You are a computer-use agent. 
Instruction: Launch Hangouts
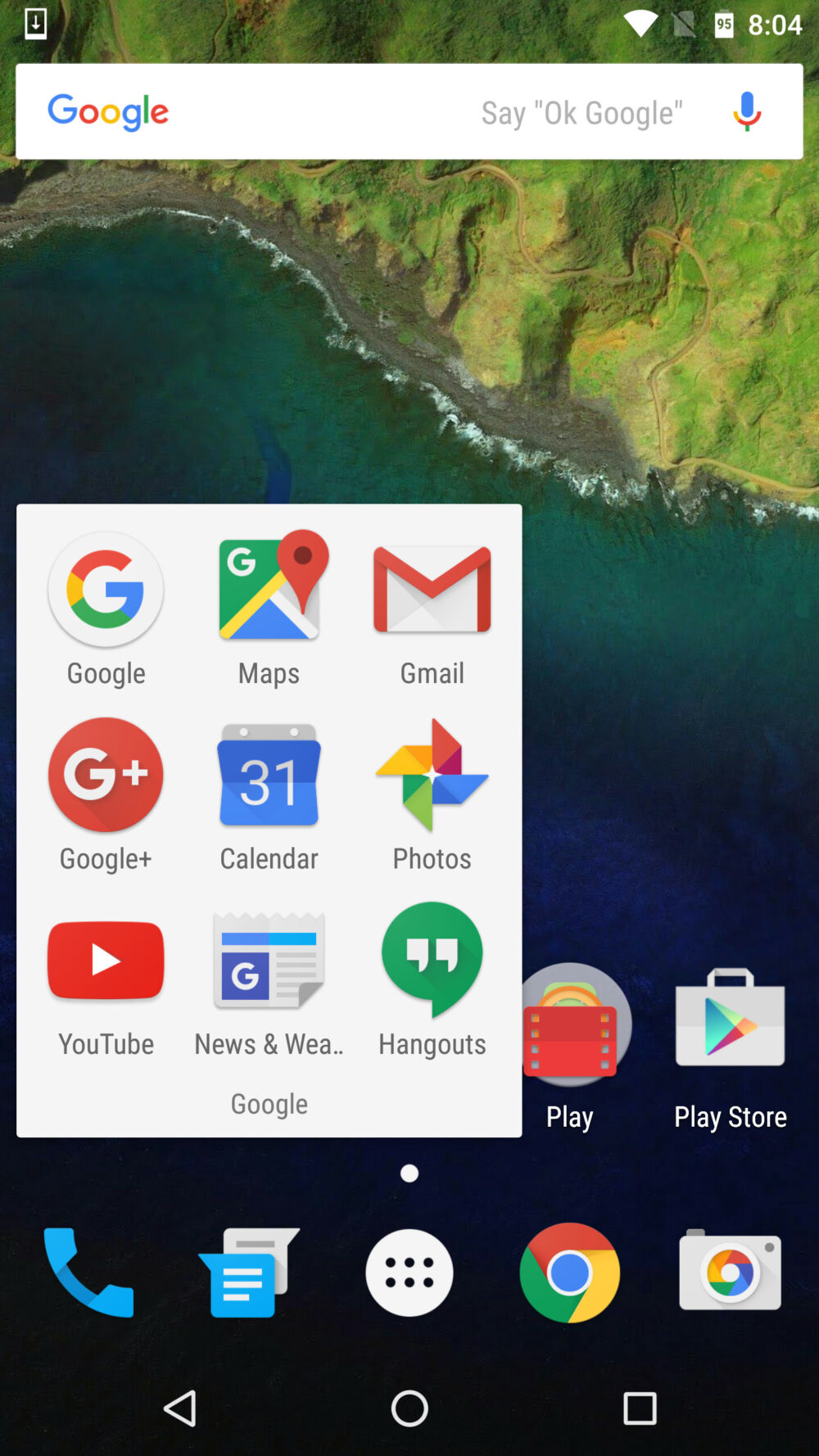coord(432,960)
